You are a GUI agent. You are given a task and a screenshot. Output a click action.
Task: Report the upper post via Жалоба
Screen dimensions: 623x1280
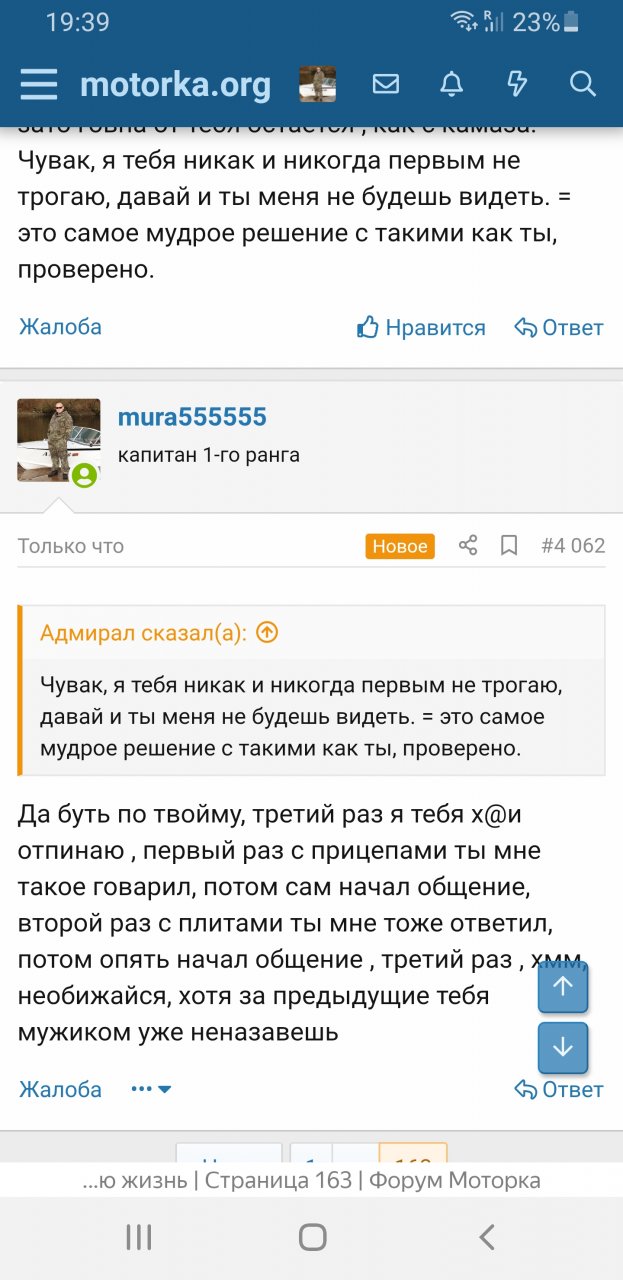point(60,327)
